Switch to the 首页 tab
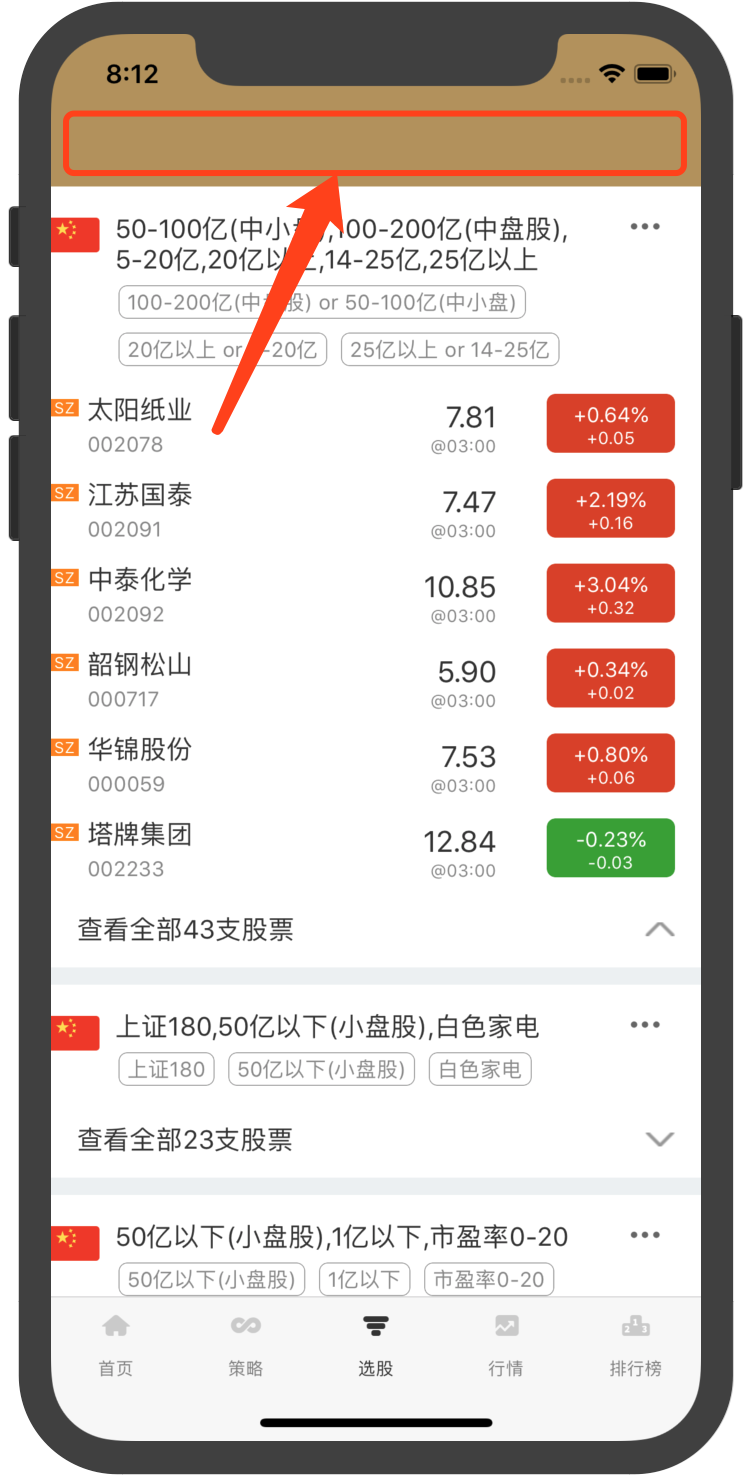Screen dimensions: 752x1476 (x=116, y=1346)
